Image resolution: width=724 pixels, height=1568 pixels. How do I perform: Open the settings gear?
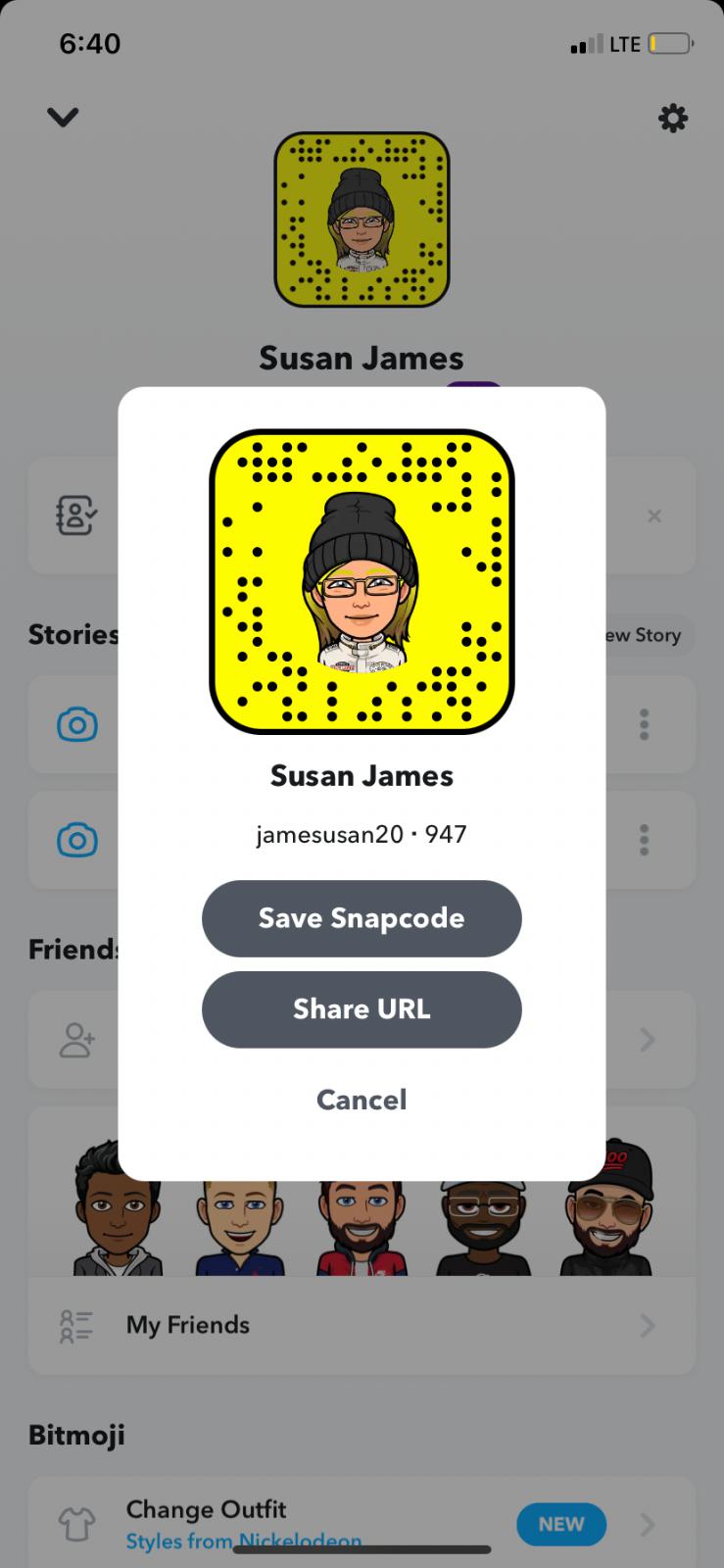[672, 119]
